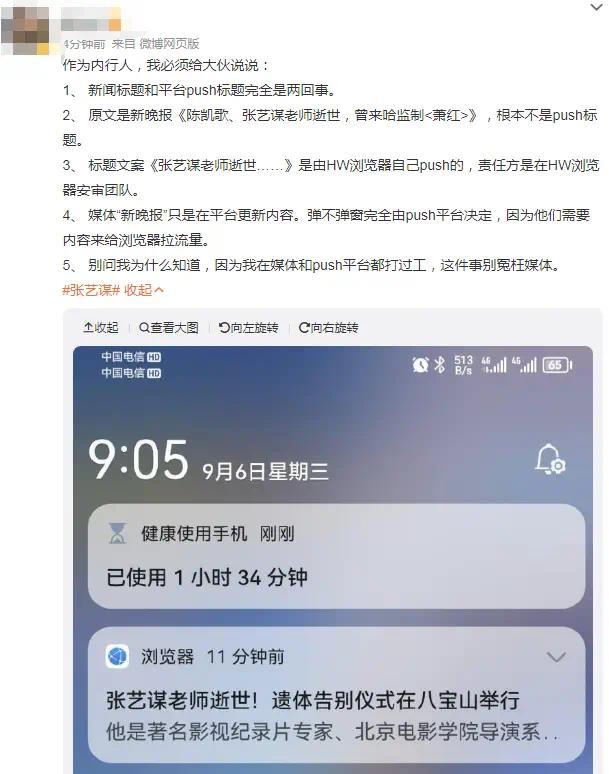
Task: View the large image via 查看大图
Action: point(169,328)
